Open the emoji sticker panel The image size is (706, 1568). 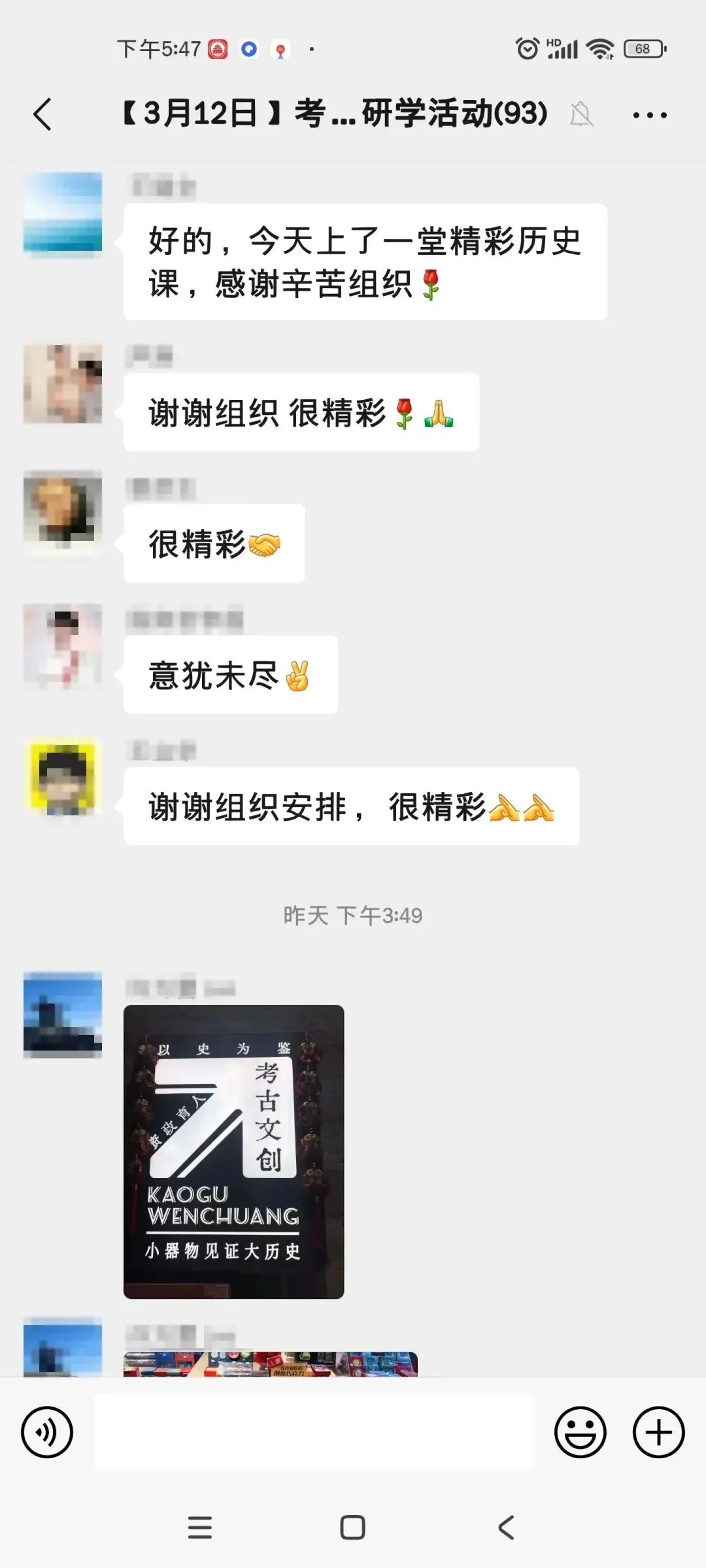click(x=580, y=1432)
